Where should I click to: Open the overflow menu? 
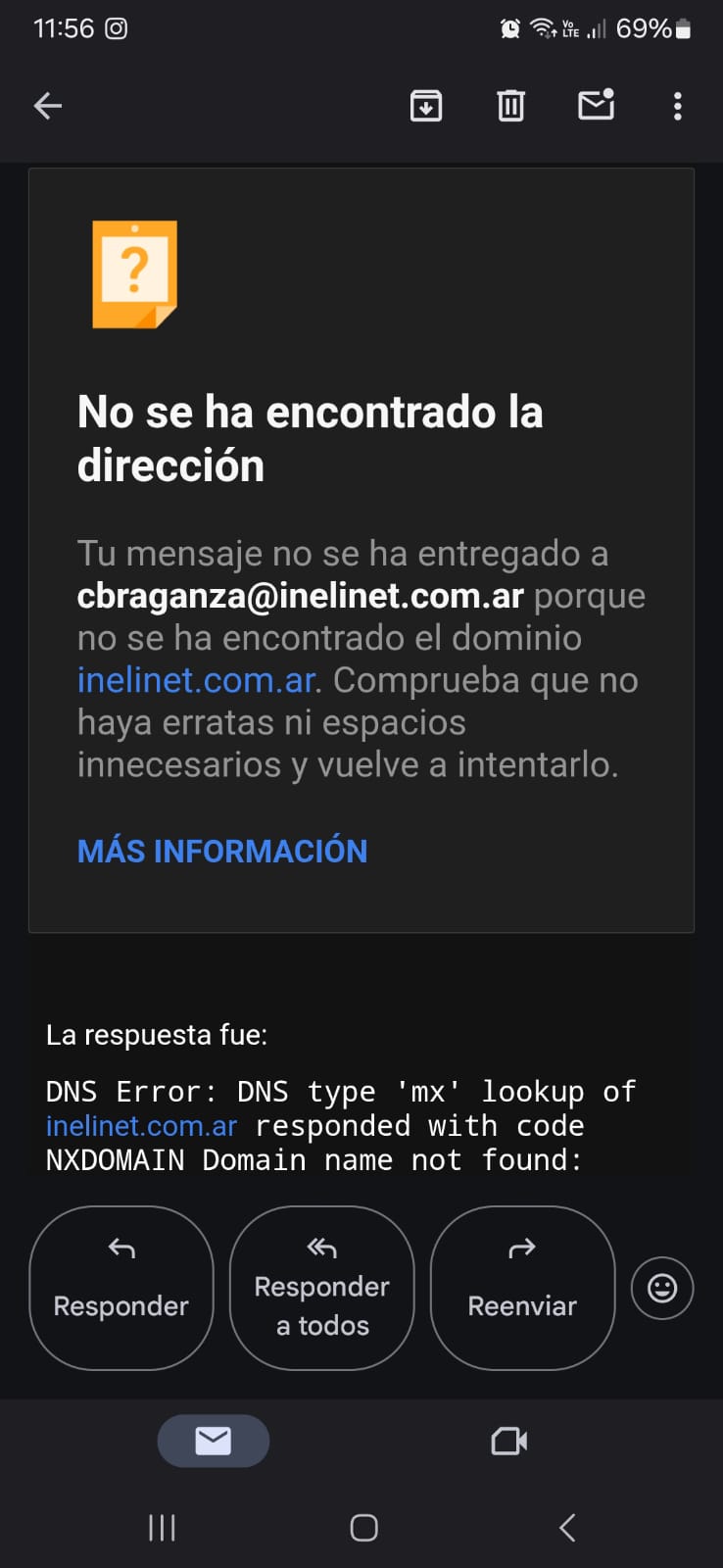[x=677, y=106]
